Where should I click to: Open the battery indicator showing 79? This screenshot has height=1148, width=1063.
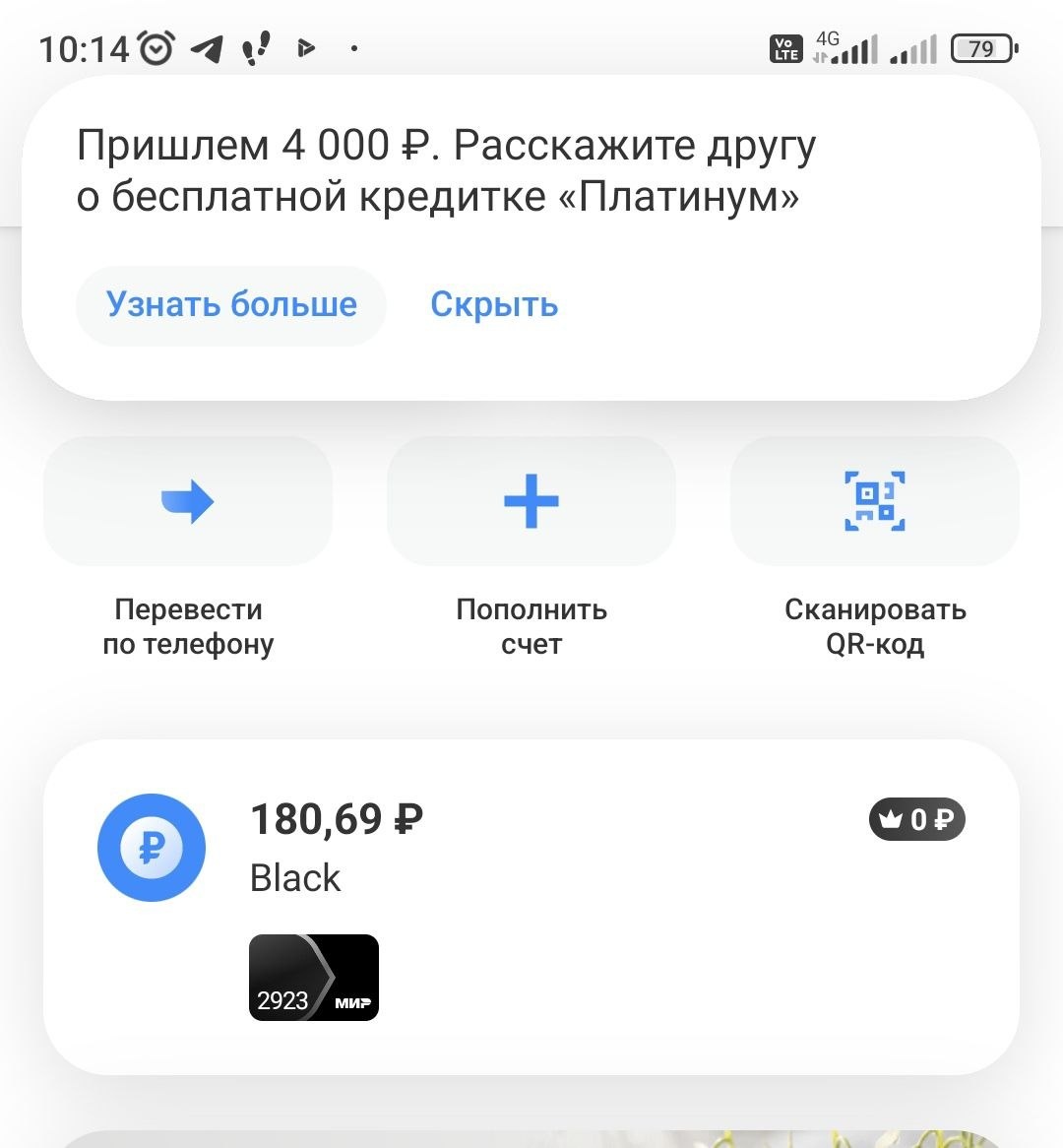click(980, 47)
